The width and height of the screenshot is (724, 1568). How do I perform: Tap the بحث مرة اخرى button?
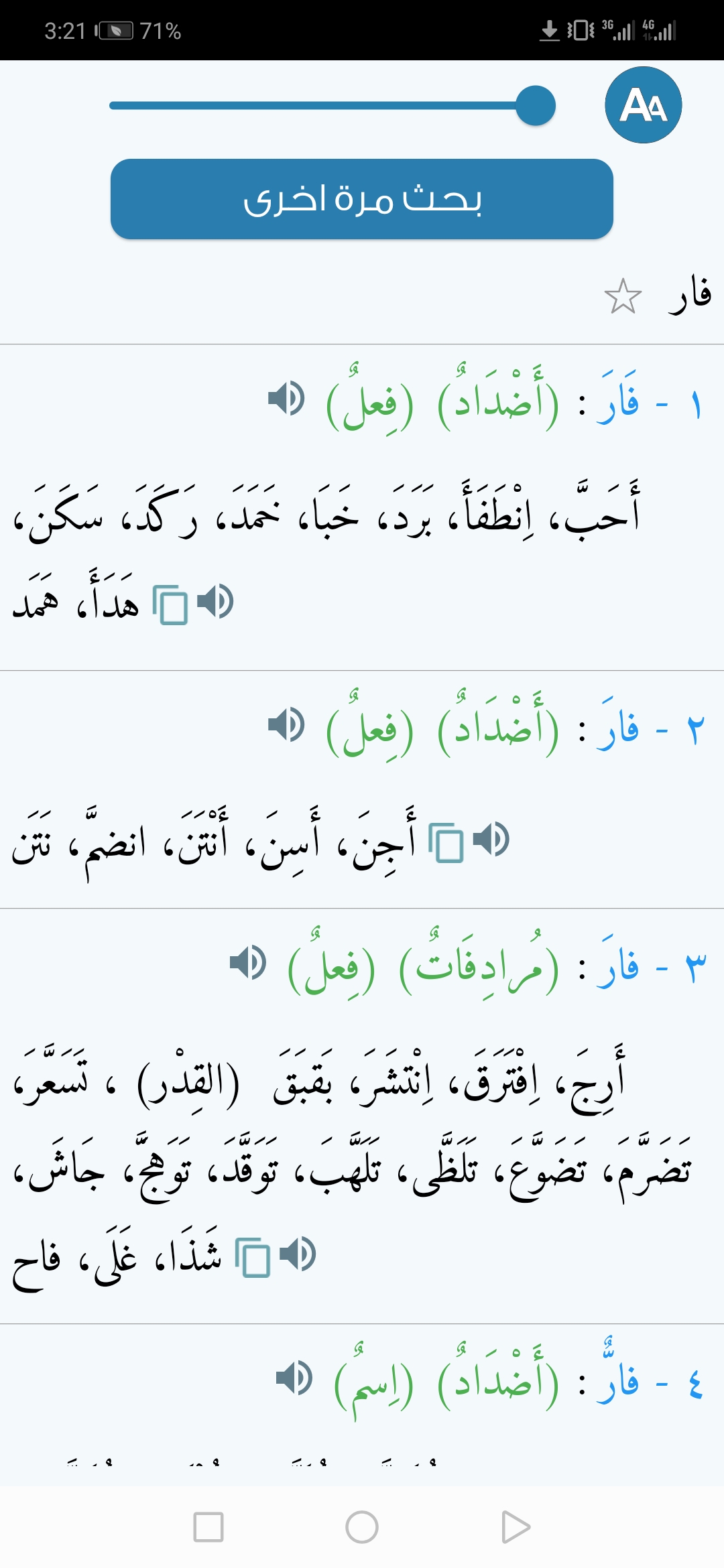pyautogui.click(x=362, y=199)
